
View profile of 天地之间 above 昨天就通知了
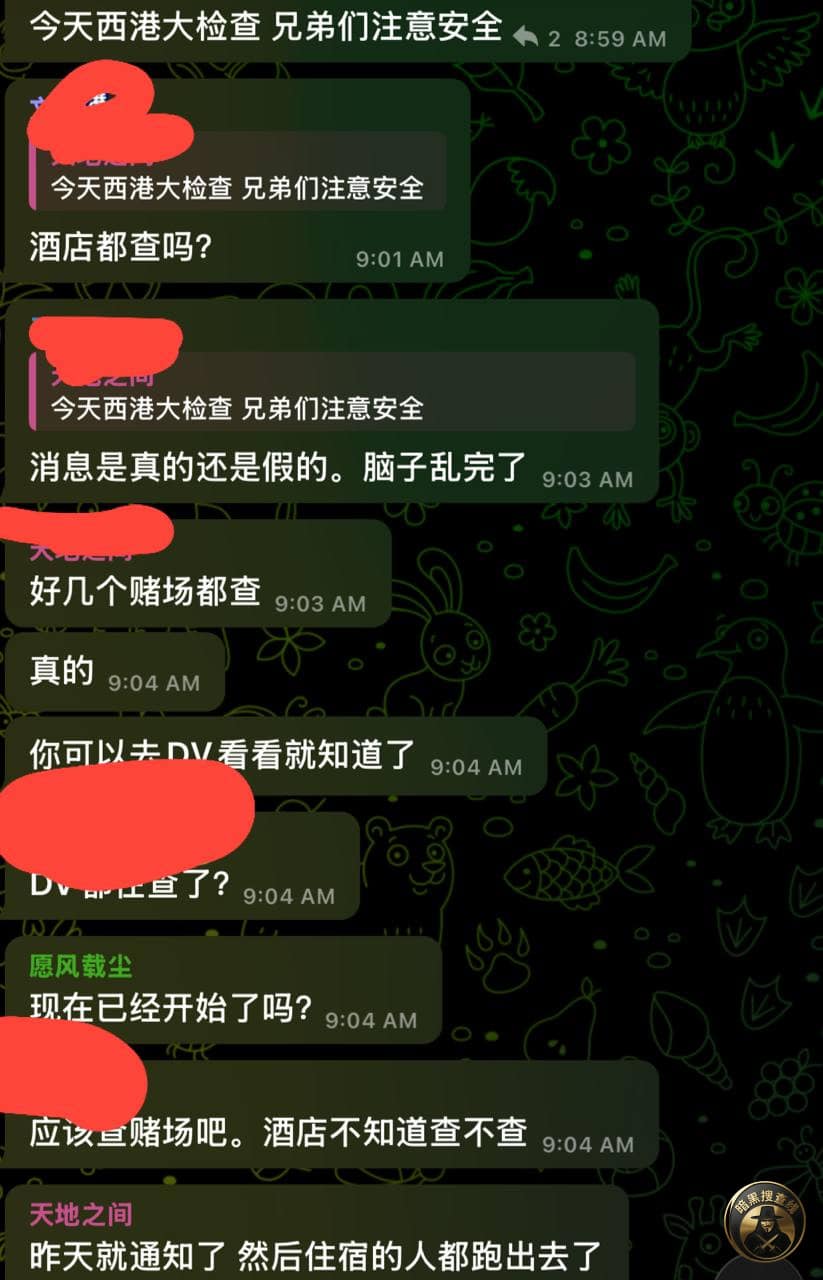pos(81,1214)
